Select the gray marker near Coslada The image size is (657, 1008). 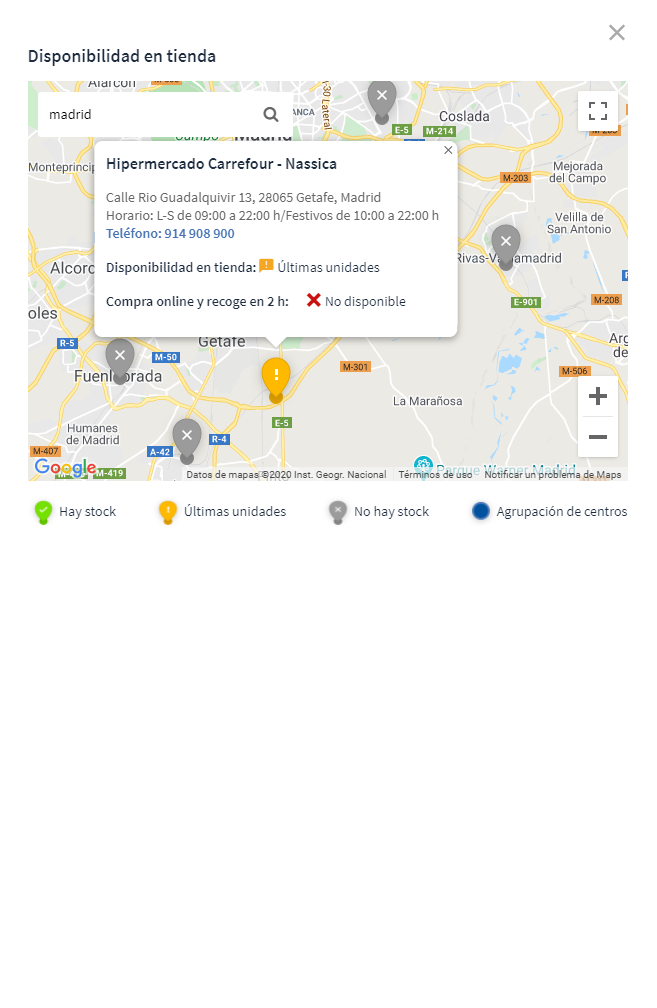point(381,98)
